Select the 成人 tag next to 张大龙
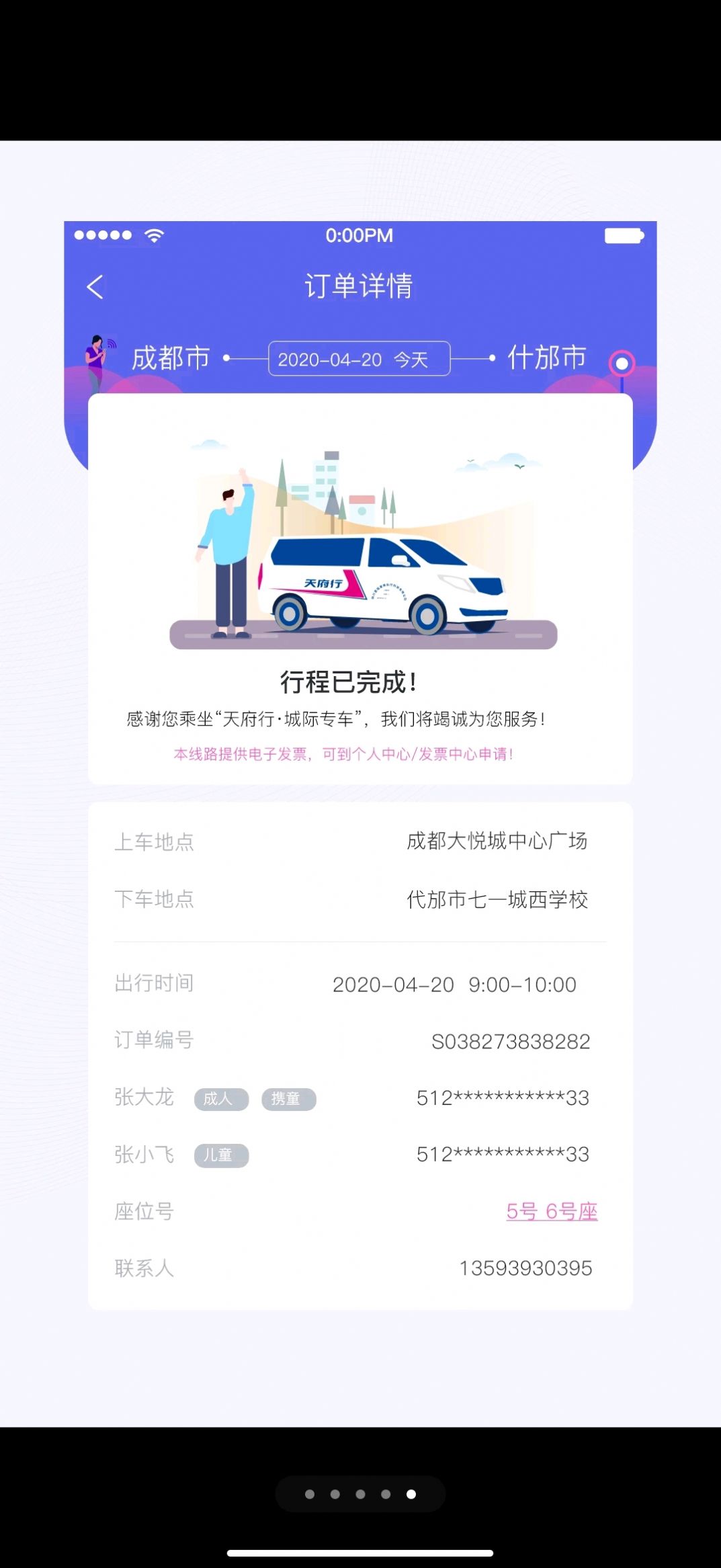 (x=220, y=1100)
